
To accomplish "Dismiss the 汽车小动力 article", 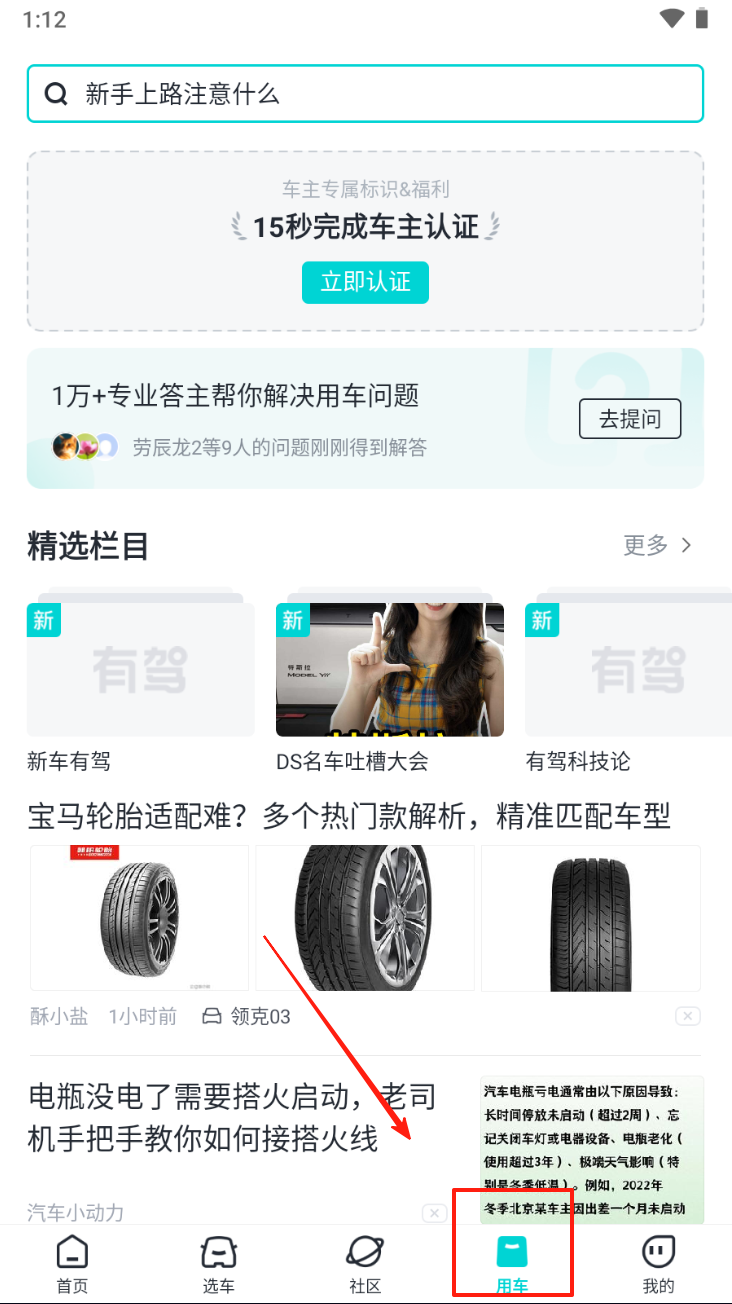I will point(434,1213).
